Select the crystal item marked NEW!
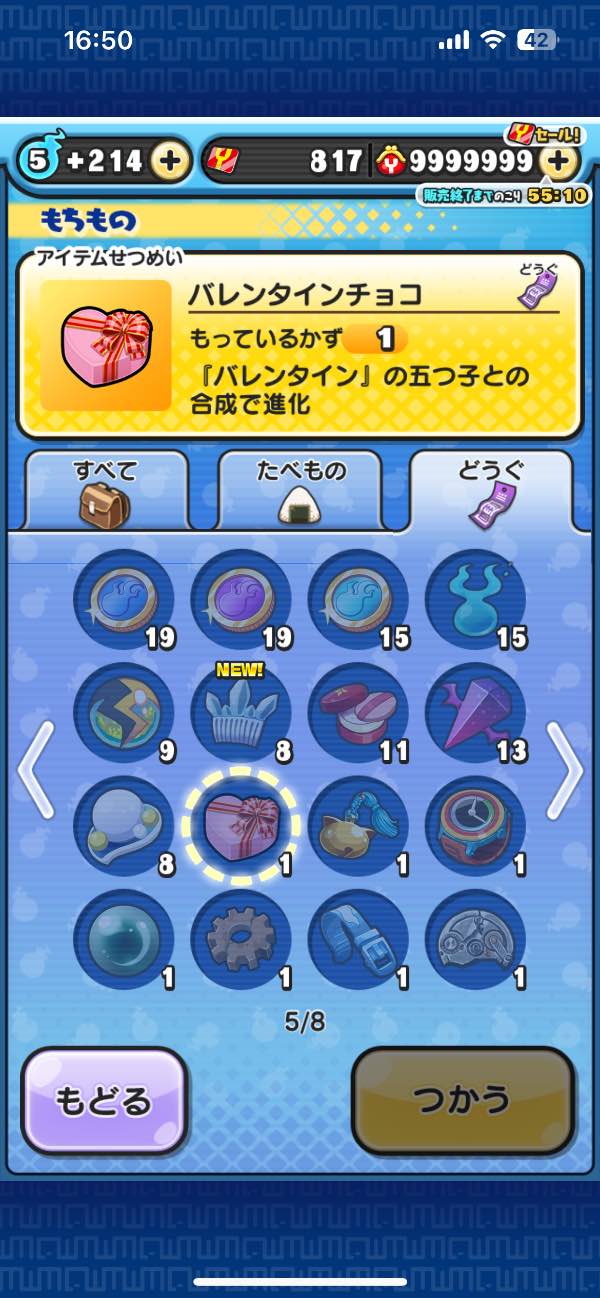Viewport: 600px width, 1298px height. pyautogui.click(x=240, y=712)
